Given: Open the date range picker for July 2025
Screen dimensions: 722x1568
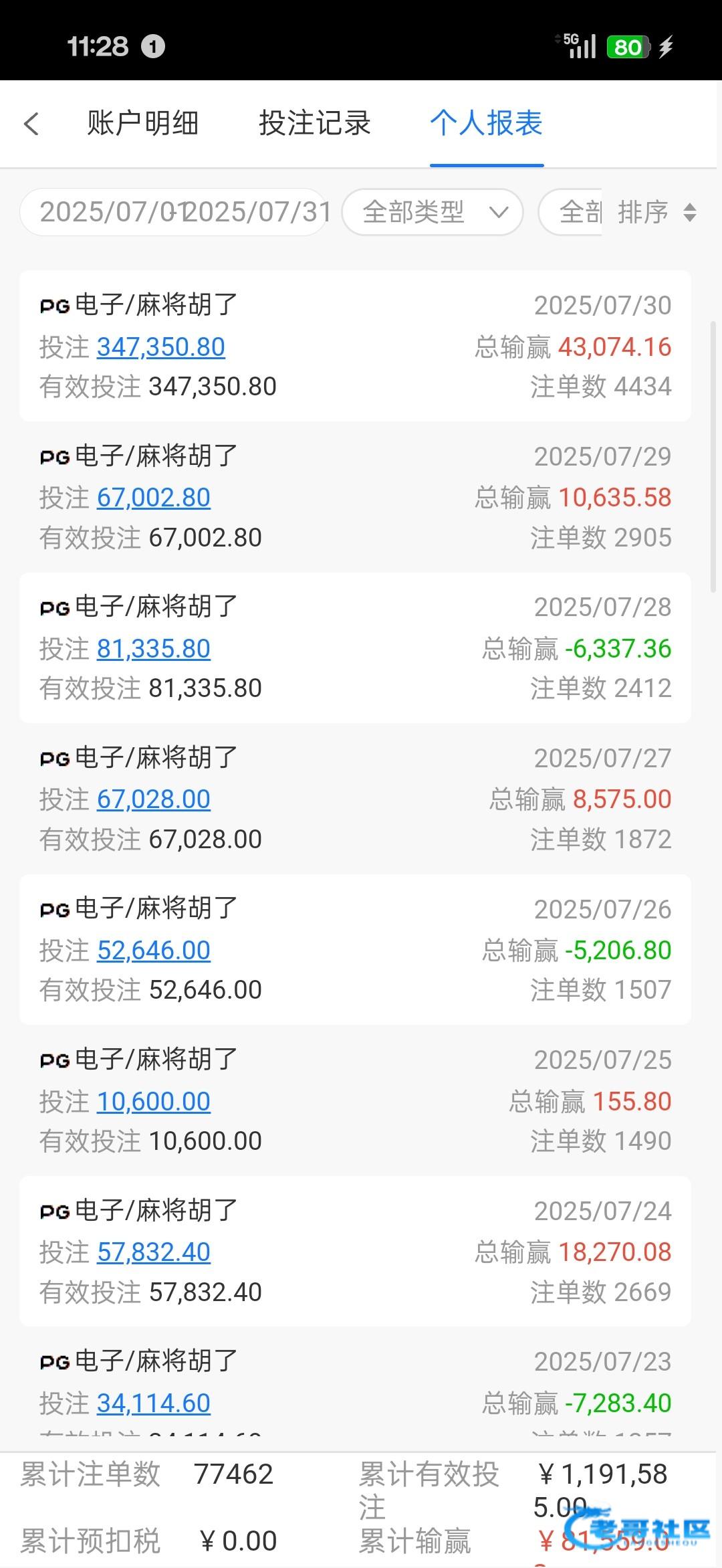Looking at the screenshot, I should pos(174,212).
